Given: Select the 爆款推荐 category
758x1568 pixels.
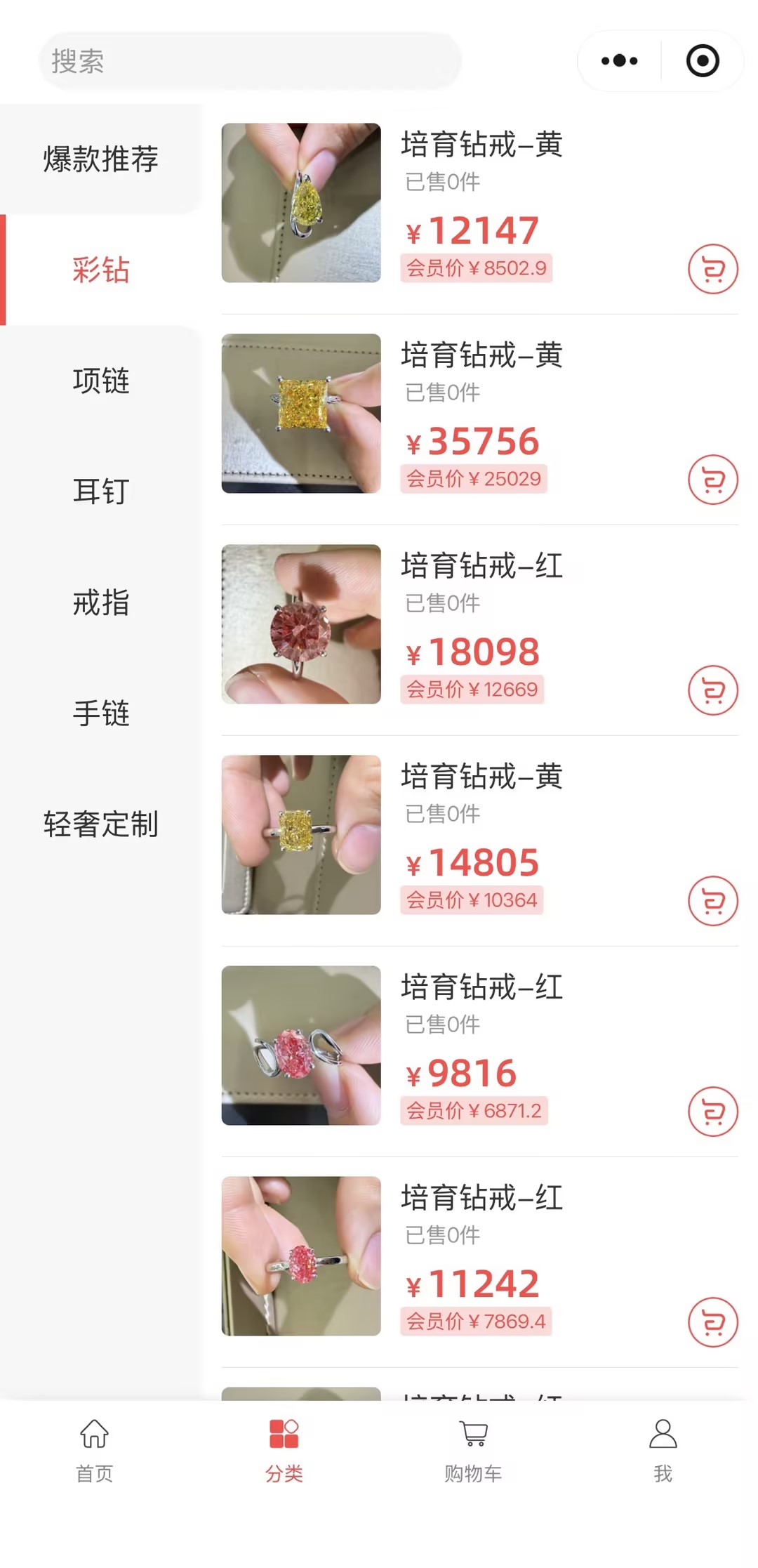Looking at the screenshot, I should coord(100,159).
